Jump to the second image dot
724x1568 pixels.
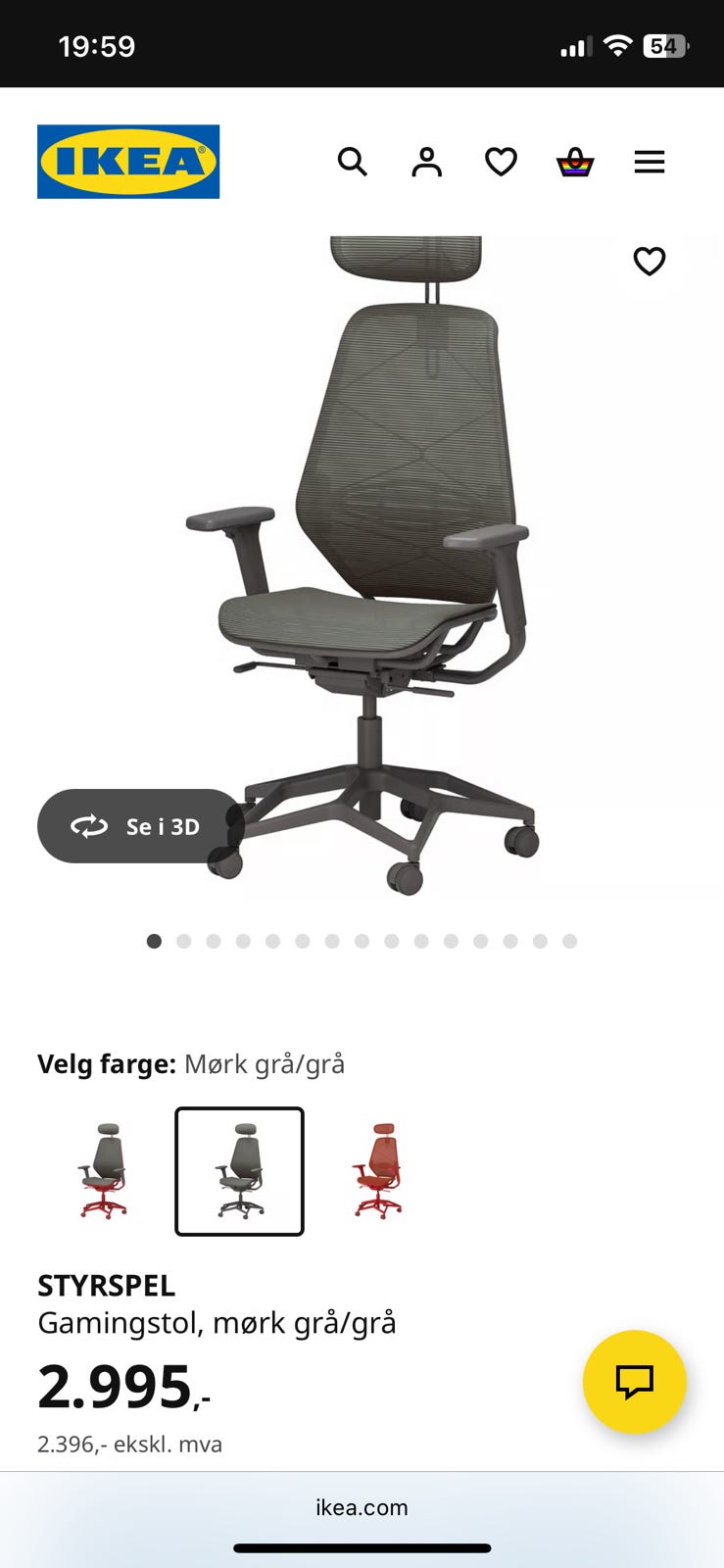[x=183, y=941]
